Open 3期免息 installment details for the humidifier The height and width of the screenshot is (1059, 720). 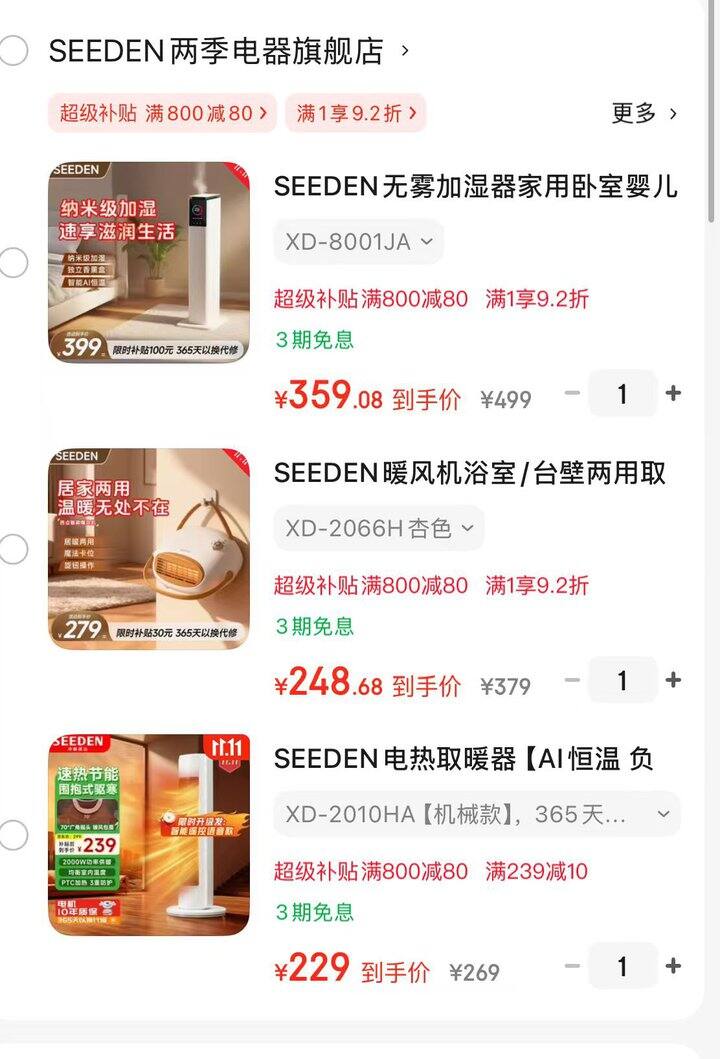(x=310, y=340)
